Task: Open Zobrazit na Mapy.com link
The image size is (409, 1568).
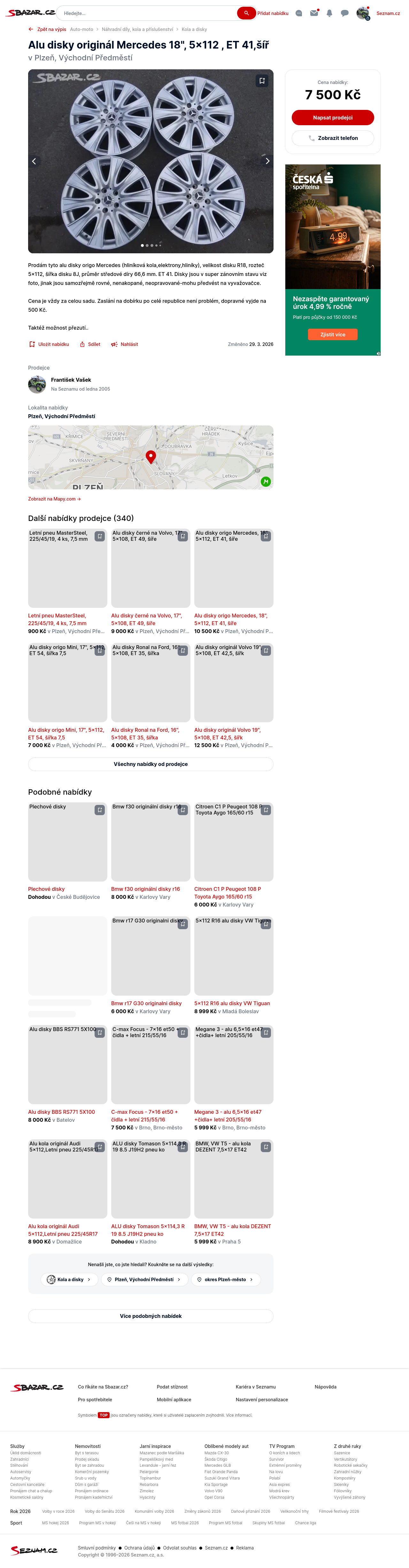Action: pos(54,499)
